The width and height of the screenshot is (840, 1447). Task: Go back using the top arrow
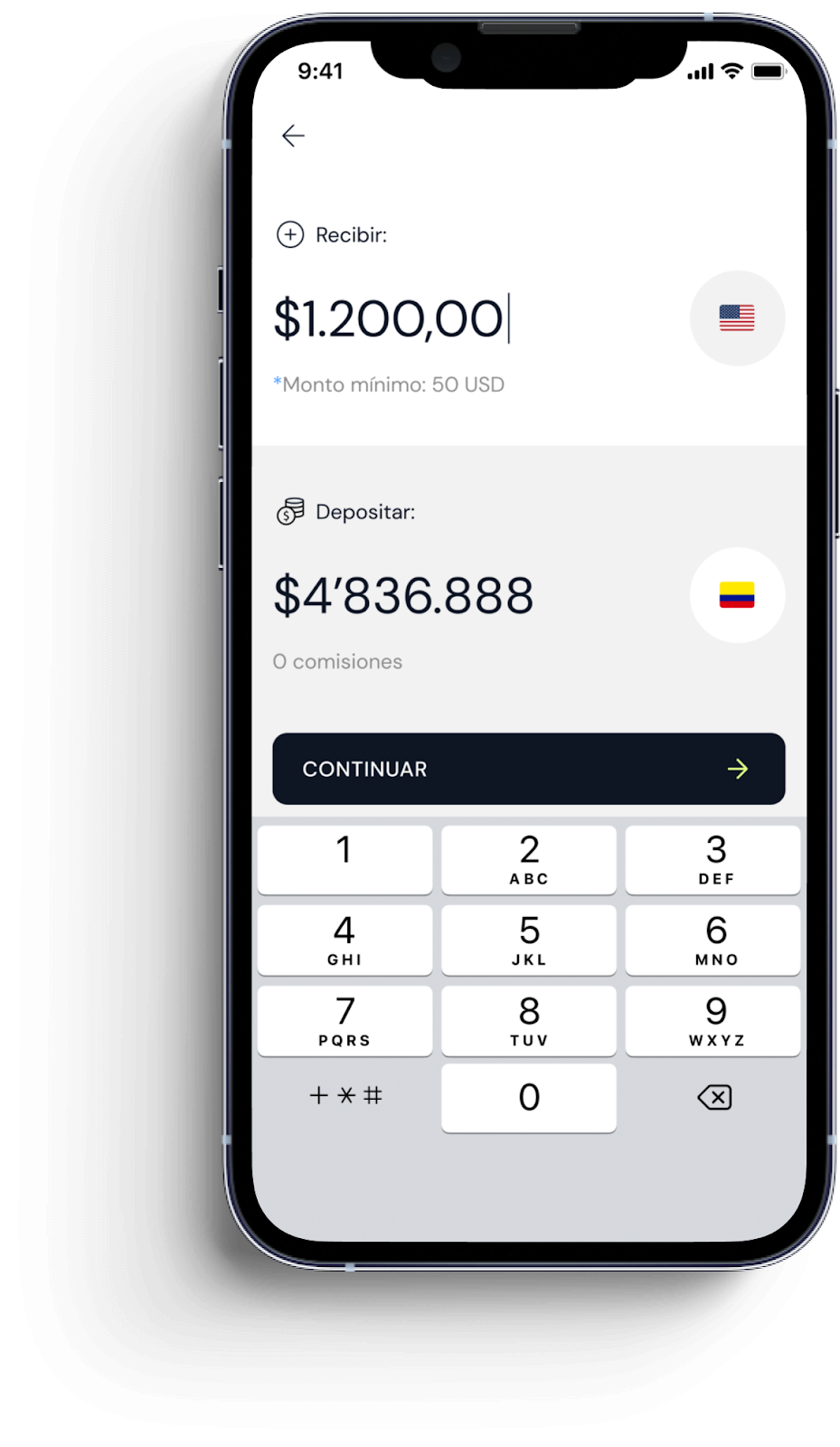(x=293, y=136)
